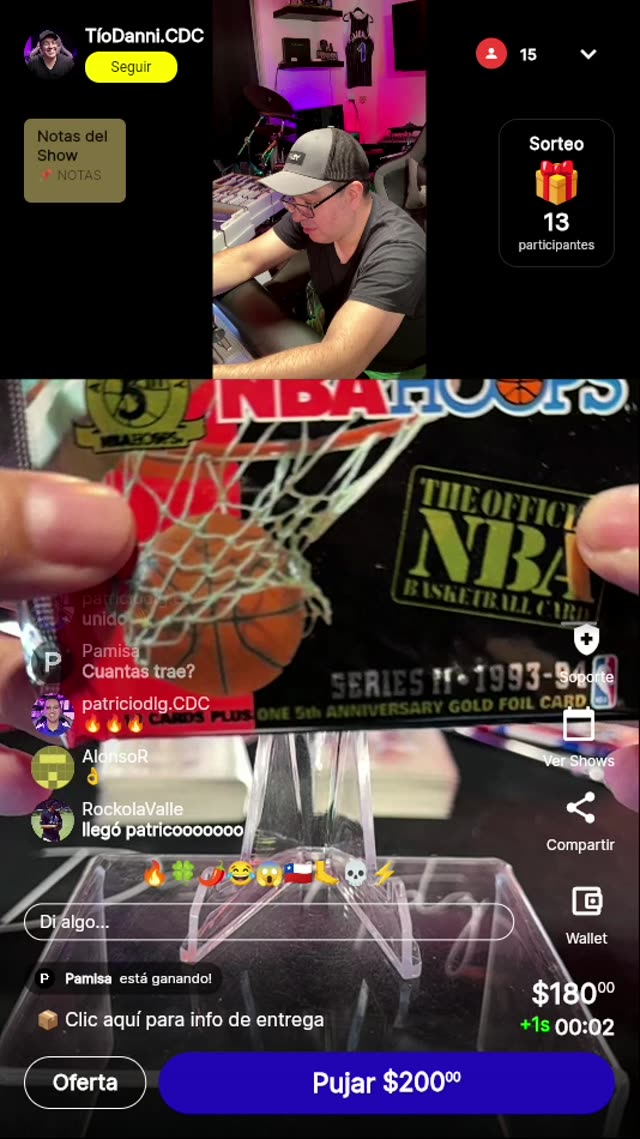
Task: Open delivery info via Clic aquí link
Action: [x=181, y=1020]
